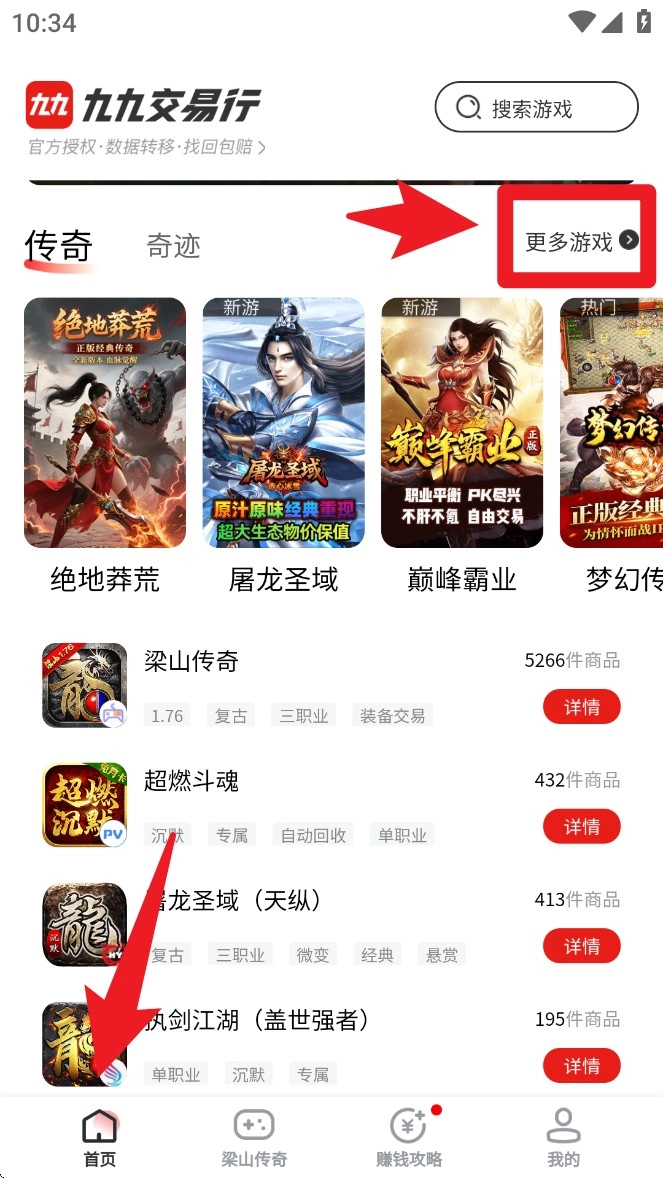Image resolution: width=663 pixels, height=1178 pixels.
Task: Open the 赚钱攻略 tab
Action: [x=408, y=1137]
